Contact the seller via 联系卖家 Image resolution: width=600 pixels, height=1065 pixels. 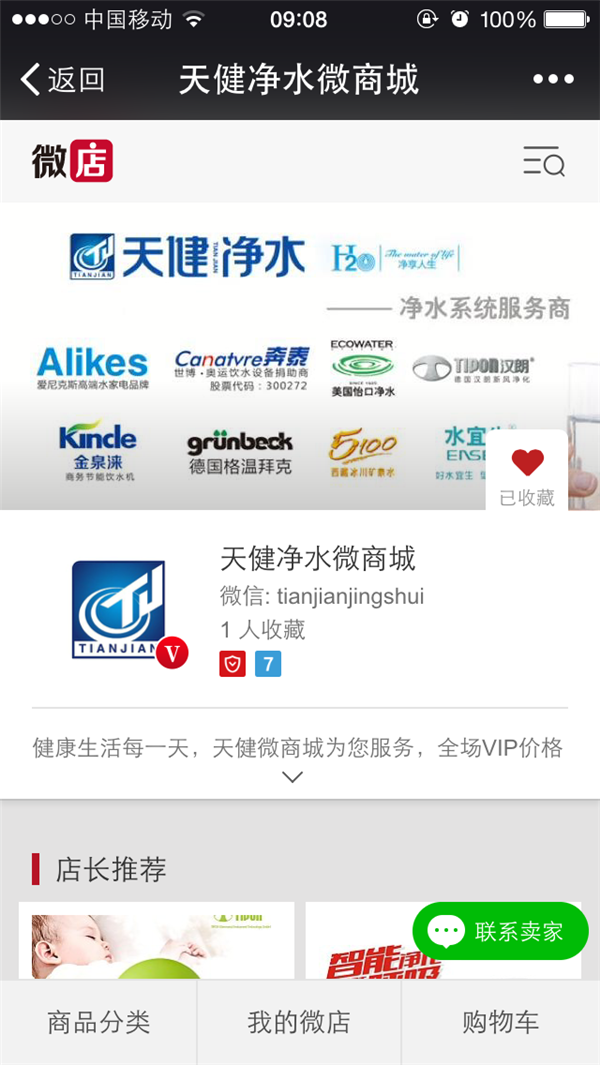[x=500, y=932]
